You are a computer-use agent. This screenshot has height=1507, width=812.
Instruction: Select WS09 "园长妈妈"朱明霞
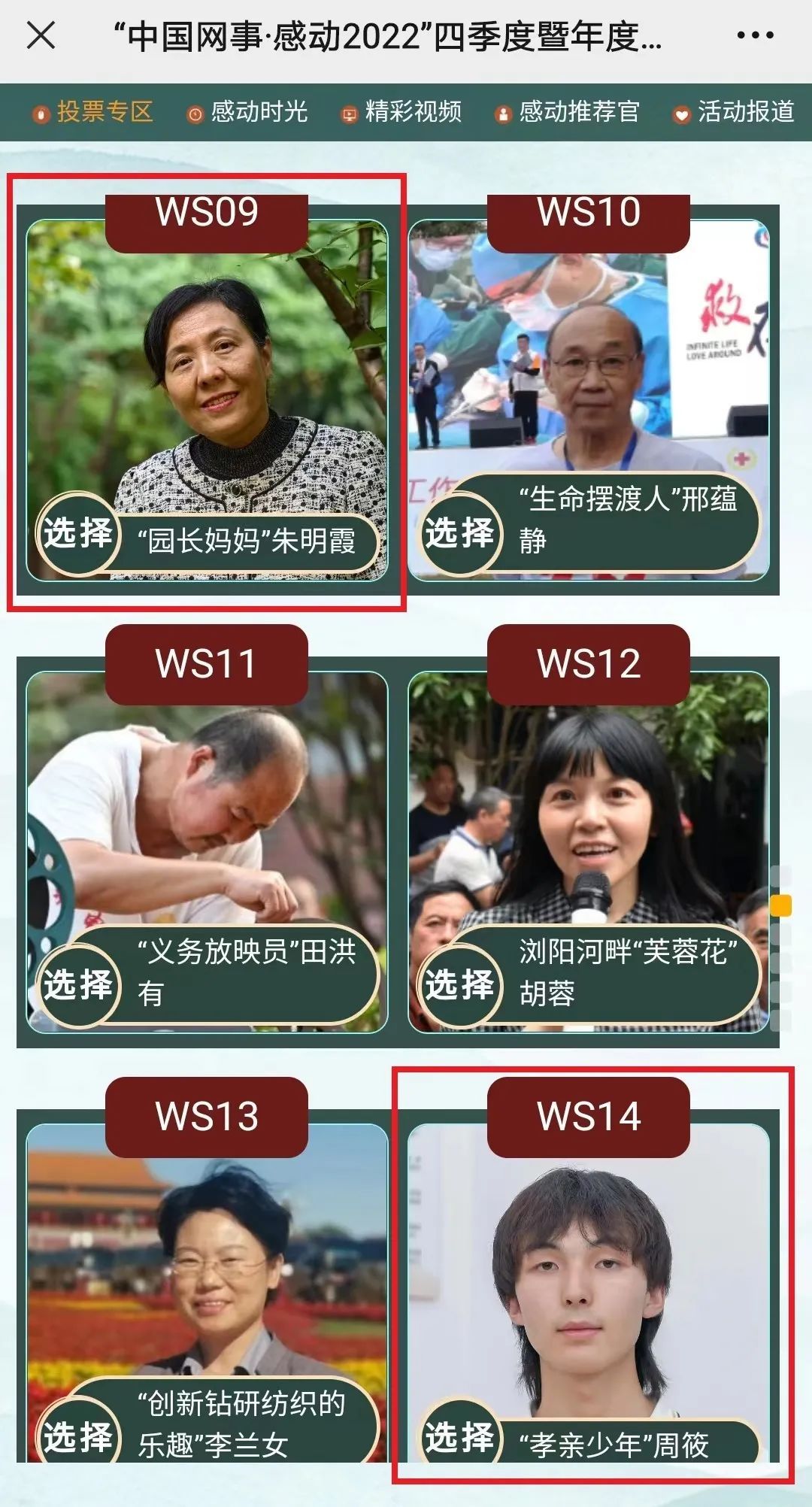[77, 534]
